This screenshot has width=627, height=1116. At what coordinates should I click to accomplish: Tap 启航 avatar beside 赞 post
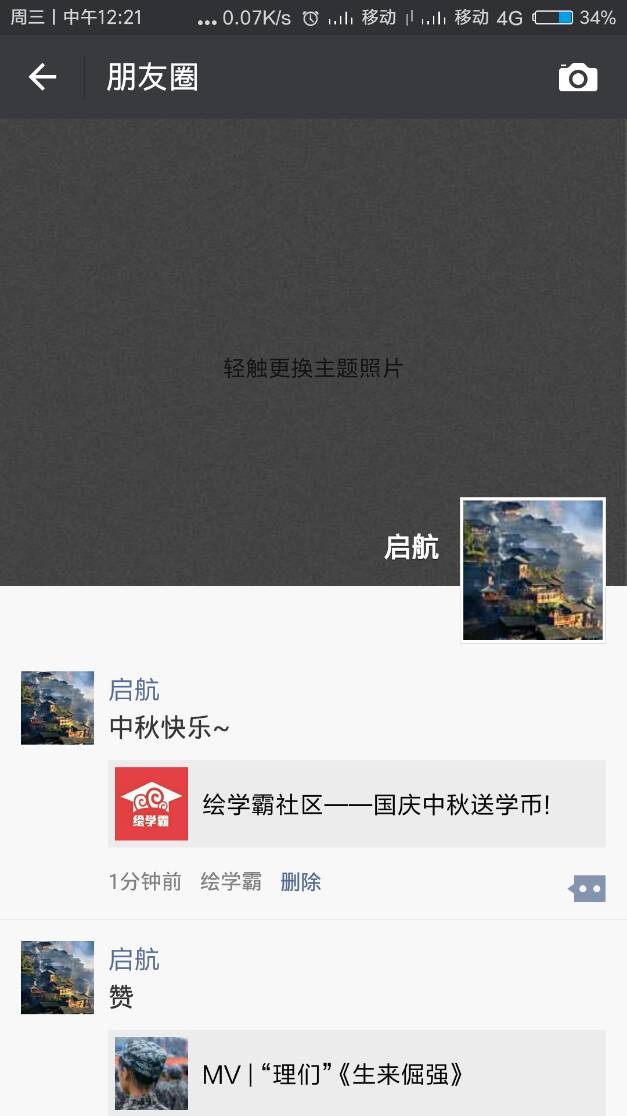(57, 977)
